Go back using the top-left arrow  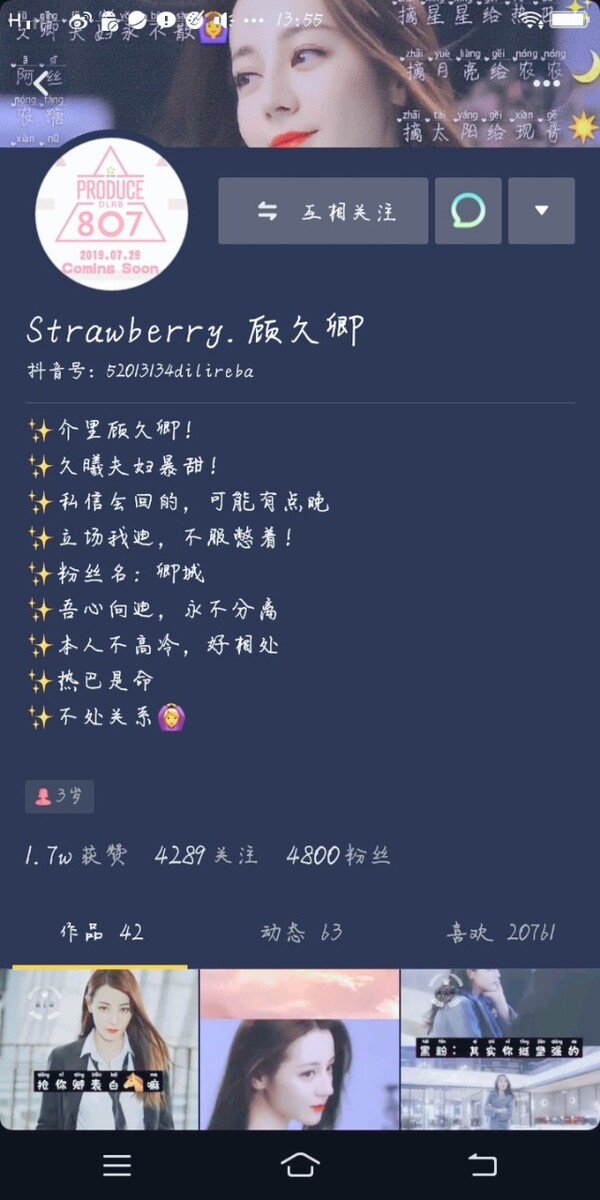40,85
